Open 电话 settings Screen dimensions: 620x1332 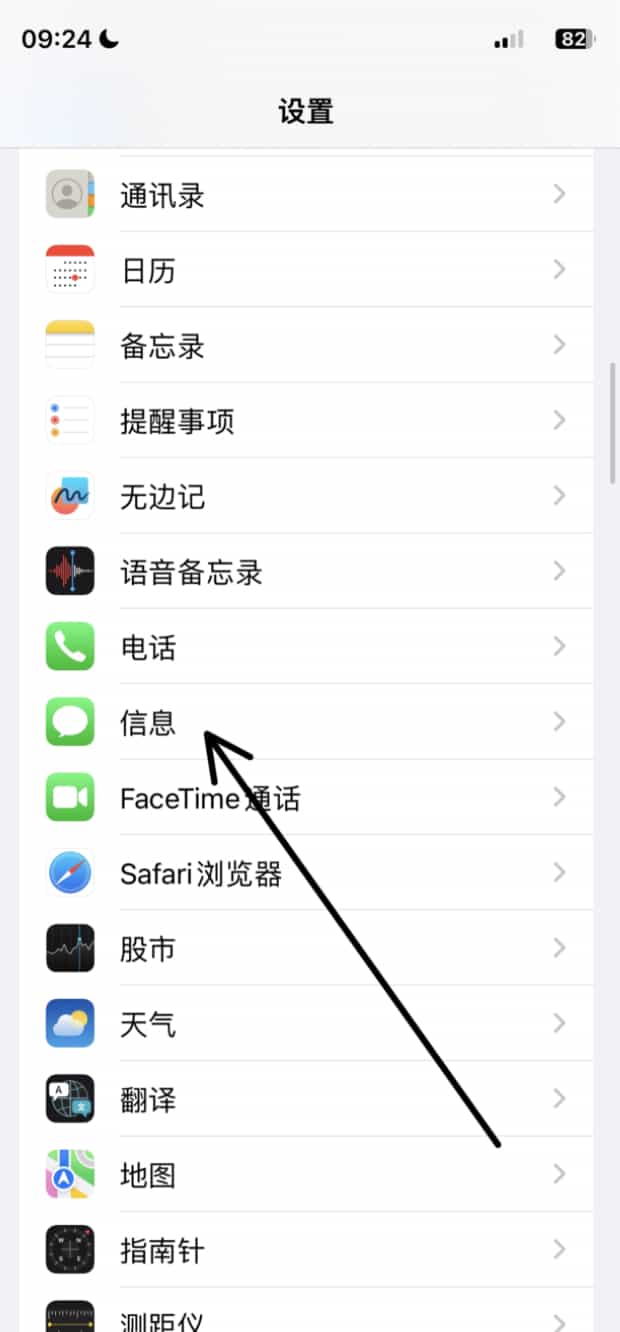point(300,647)
